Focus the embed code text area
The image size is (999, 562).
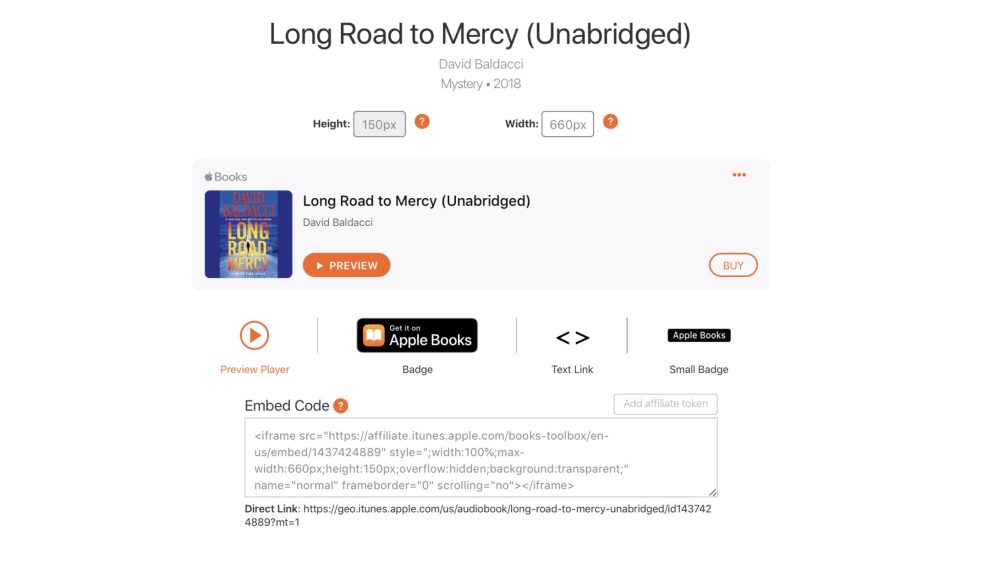480,457
